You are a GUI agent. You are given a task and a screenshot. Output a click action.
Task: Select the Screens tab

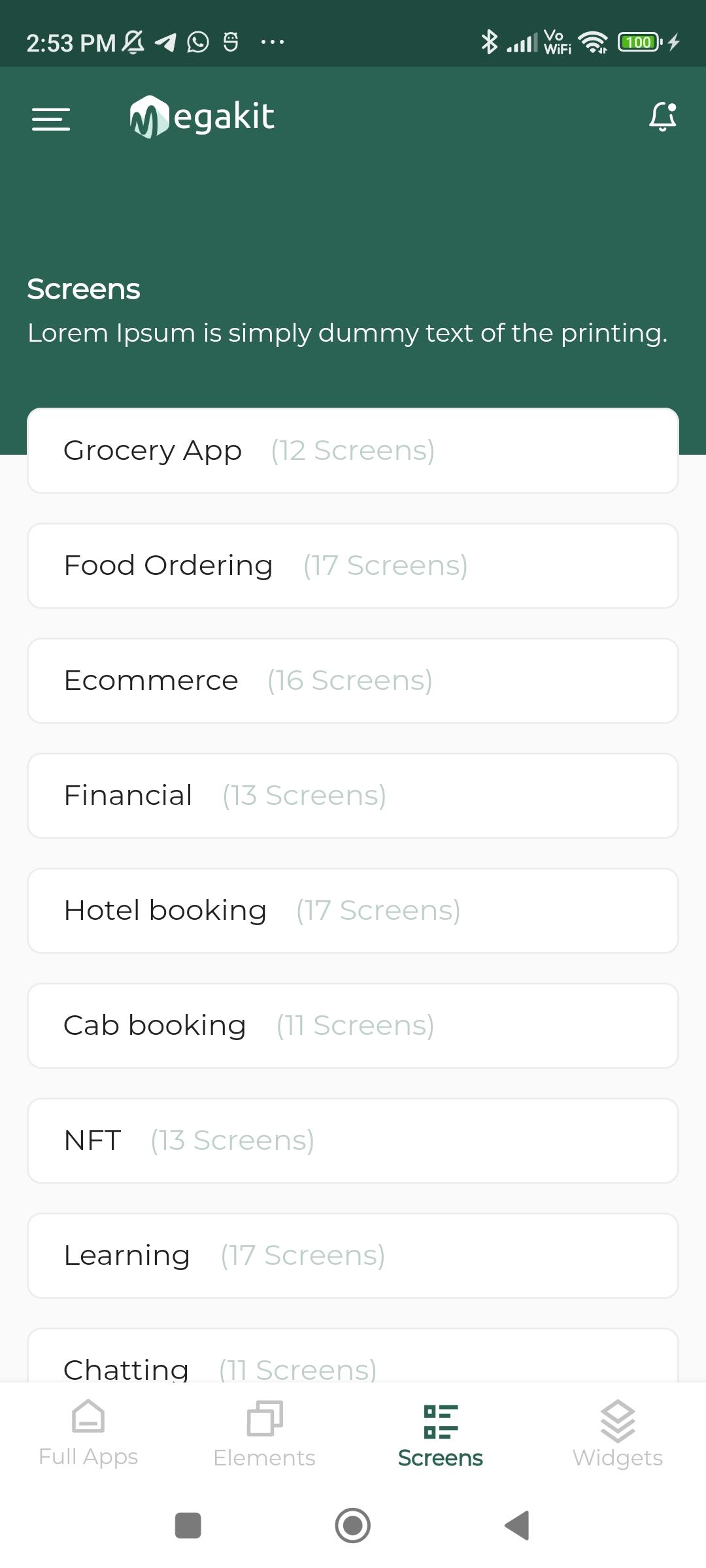pyautogui.click(x=441, y=1433)
